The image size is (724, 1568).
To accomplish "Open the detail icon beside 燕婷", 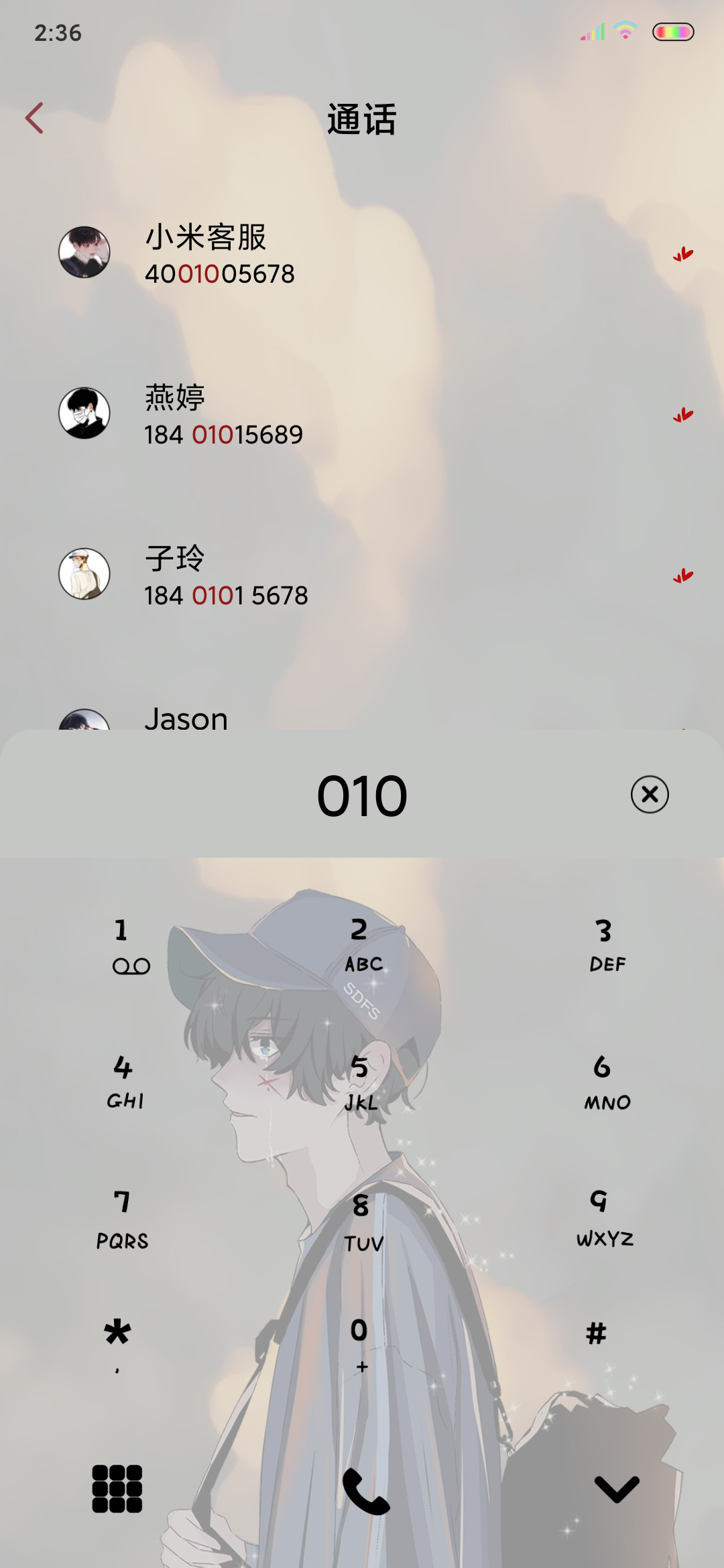I will pos(683,415).
